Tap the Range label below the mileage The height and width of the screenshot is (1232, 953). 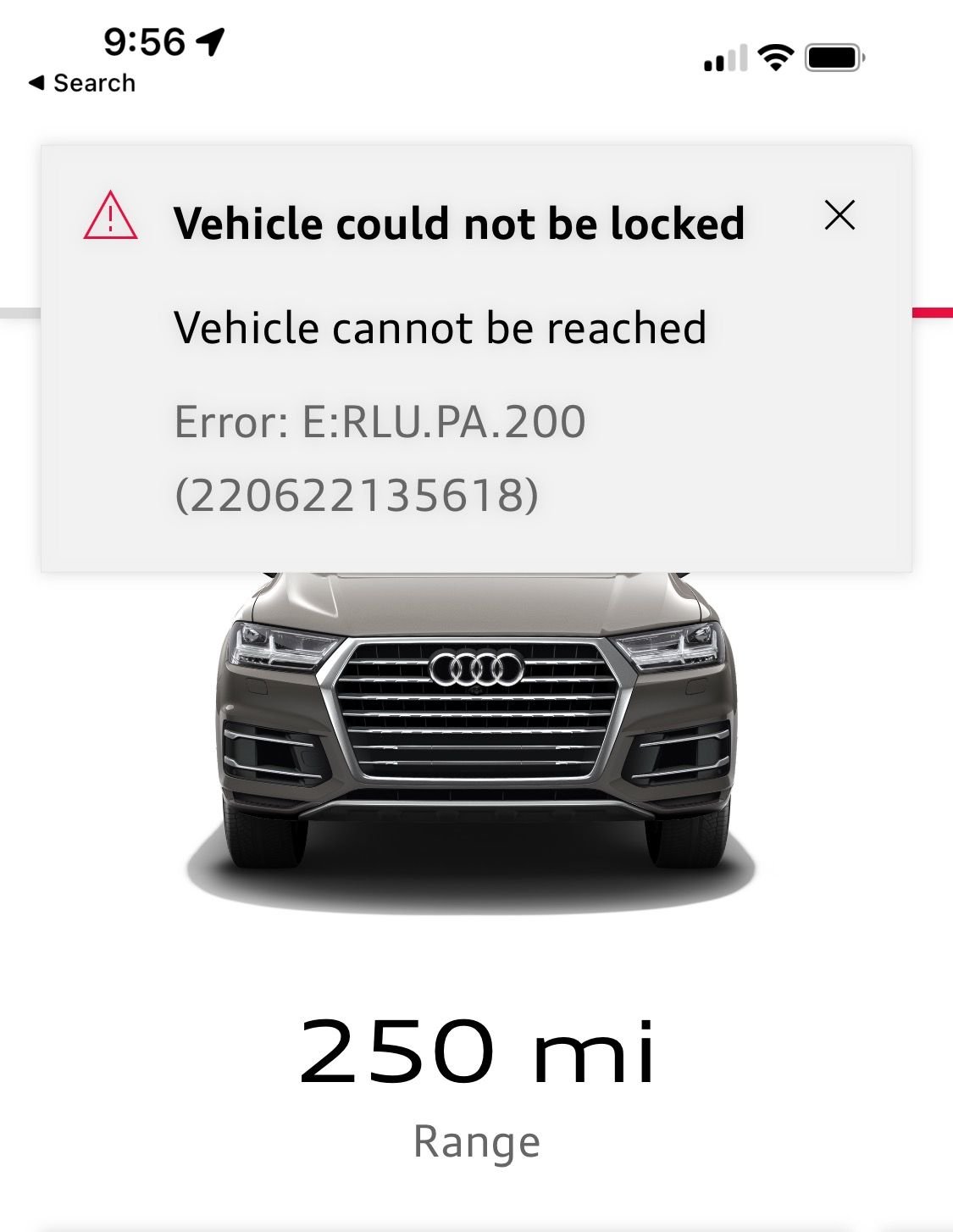point(476,1141)
